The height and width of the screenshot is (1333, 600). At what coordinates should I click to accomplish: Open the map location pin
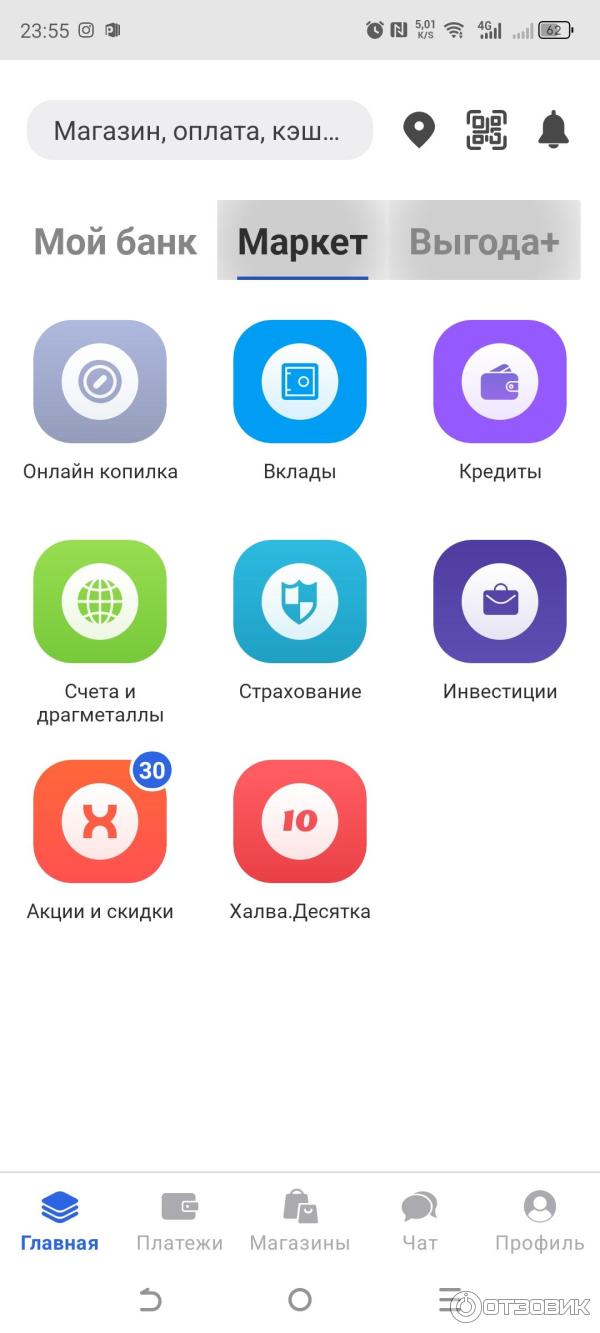coord(419,130)
